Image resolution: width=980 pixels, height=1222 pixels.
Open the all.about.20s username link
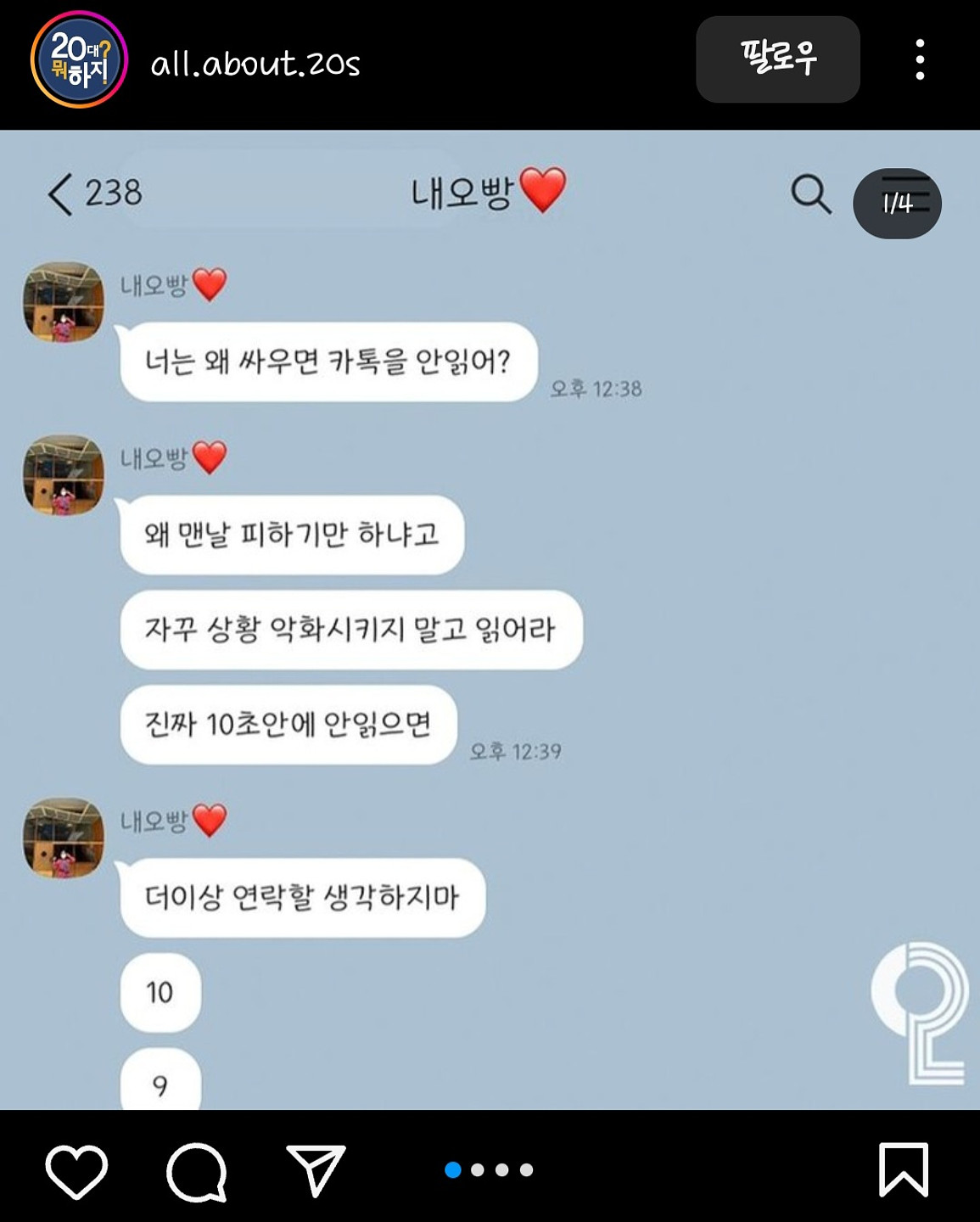click(255, 64)
